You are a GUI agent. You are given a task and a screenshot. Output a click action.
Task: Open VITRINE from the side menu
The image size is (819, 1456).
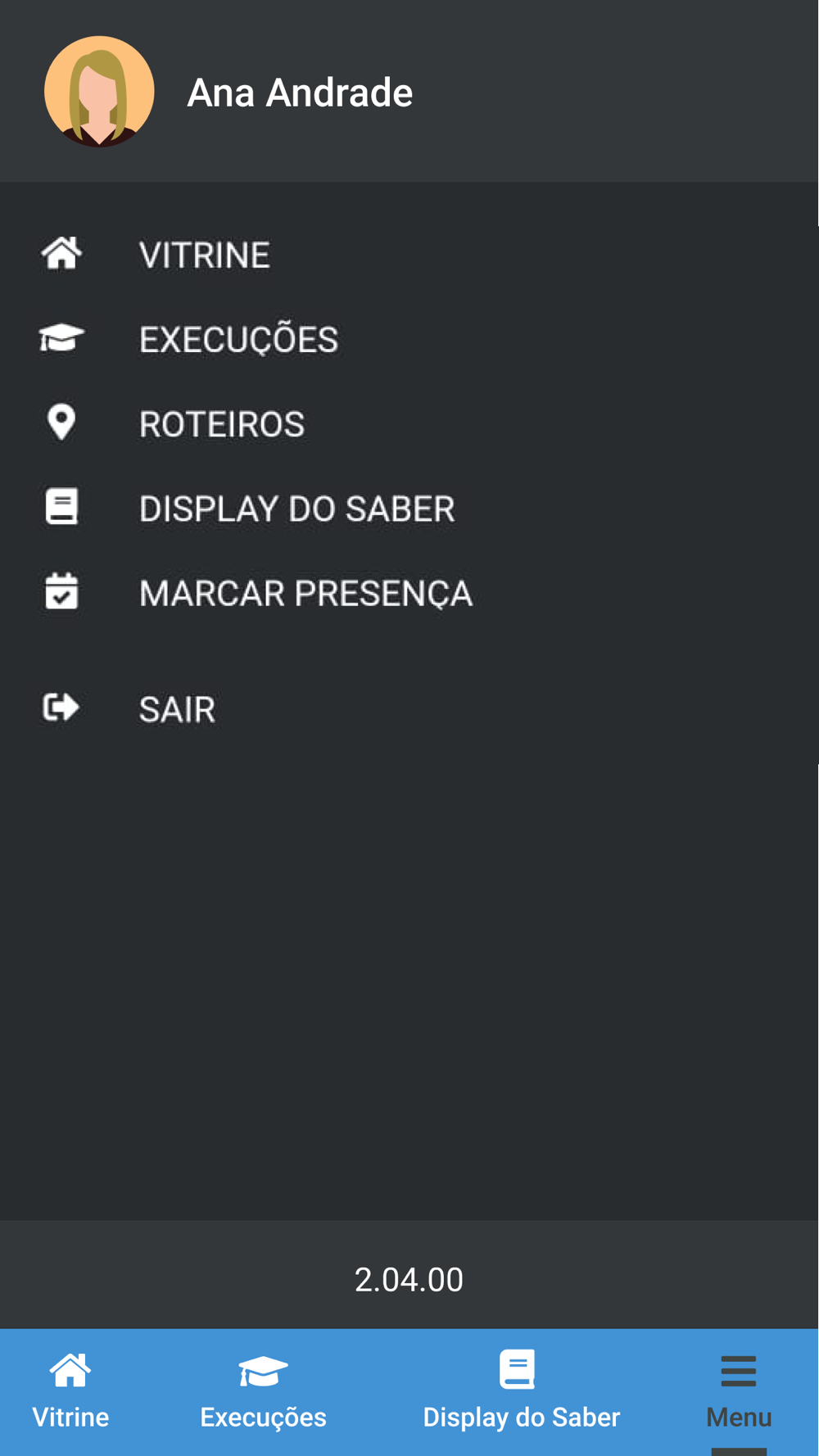tap(409, 255)
